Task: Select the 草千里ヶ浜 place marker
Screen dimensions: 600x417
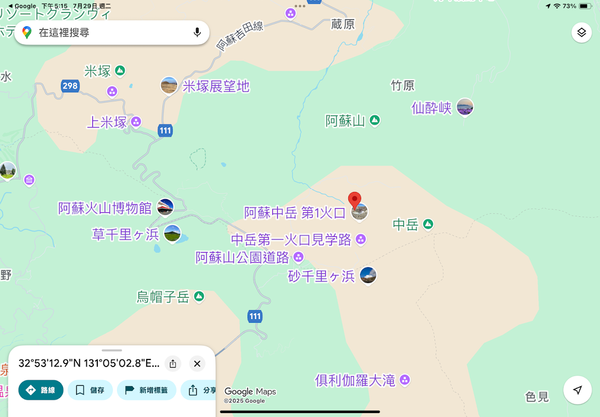Action: tap(173, 235)
